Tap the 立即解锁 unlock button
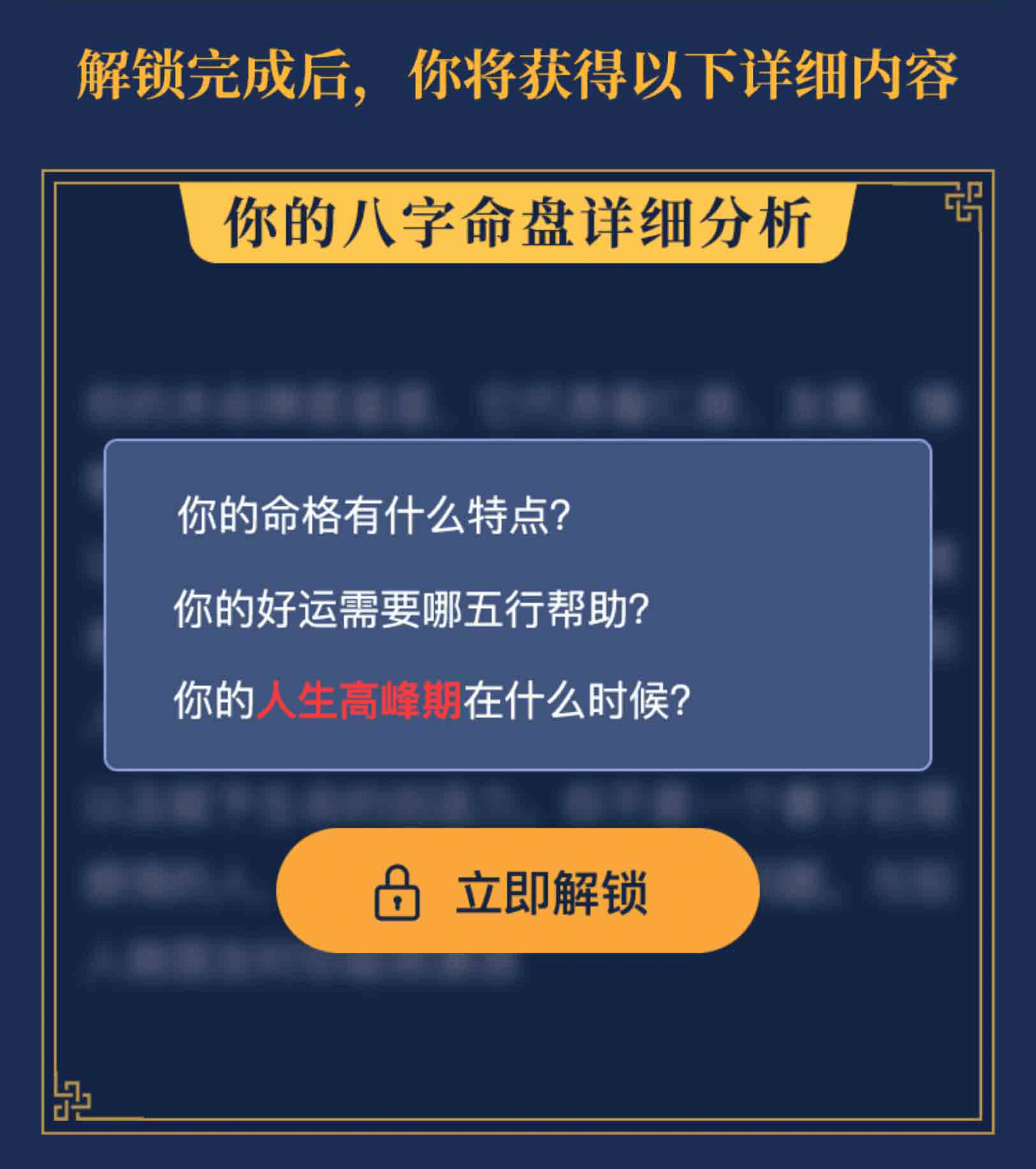This screenshot has width=1036, height=1169. 518,891
